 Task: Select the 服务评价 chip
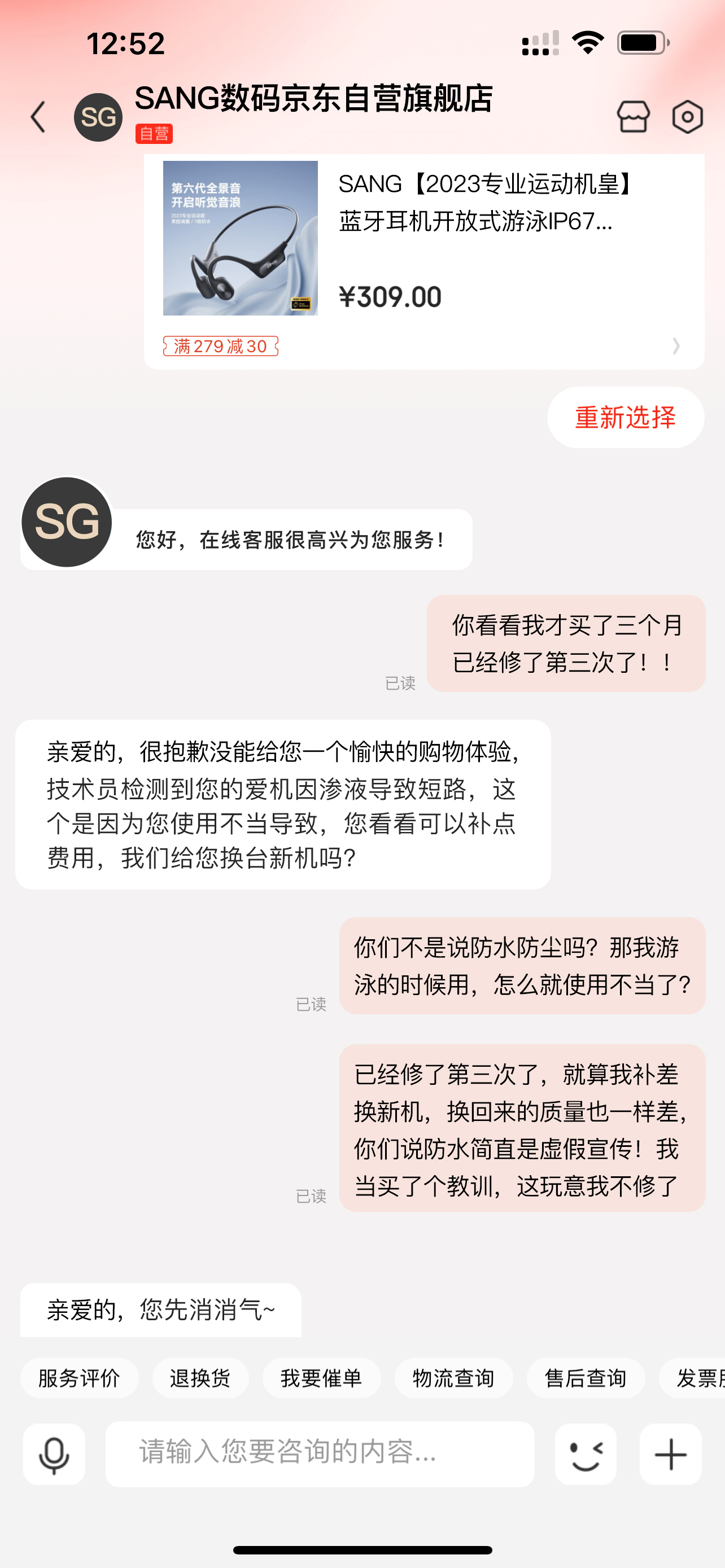(79, 1378)
